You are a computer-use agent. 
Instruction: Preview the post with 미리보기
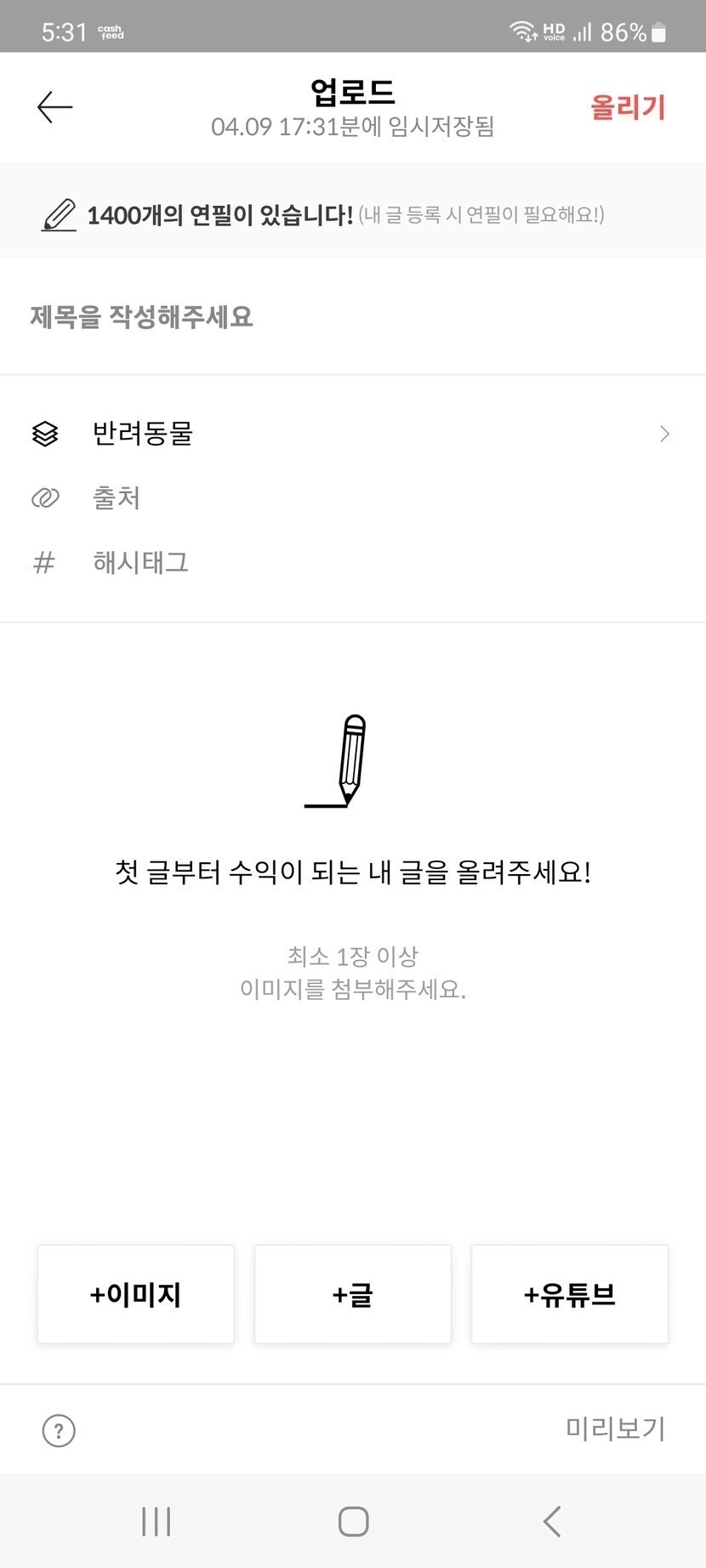(x=616, y=1429)
